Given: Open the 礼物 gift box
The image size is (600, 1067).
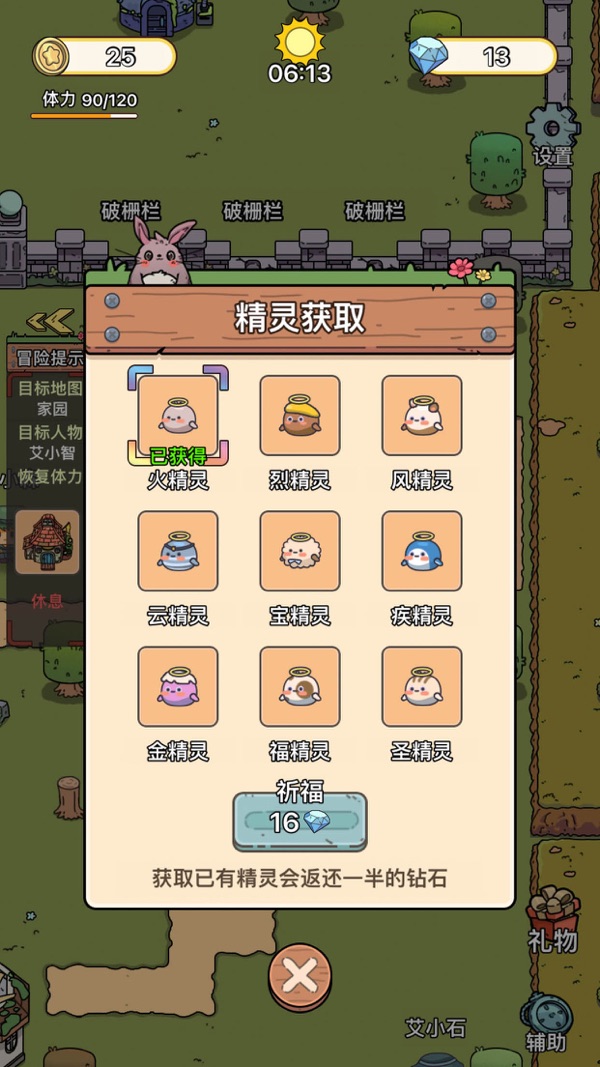Looking at the screenshot, I should coord(553,917).
